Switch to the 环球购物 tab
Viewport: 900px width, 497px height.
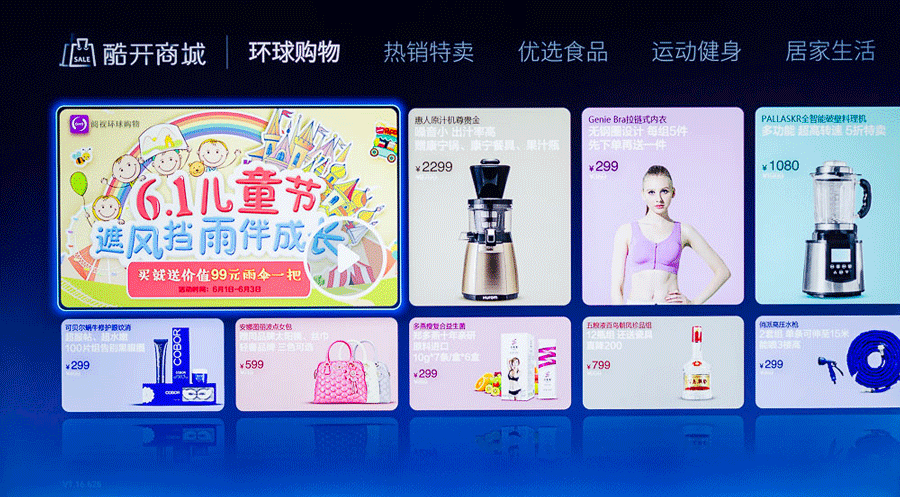(294, 52)
